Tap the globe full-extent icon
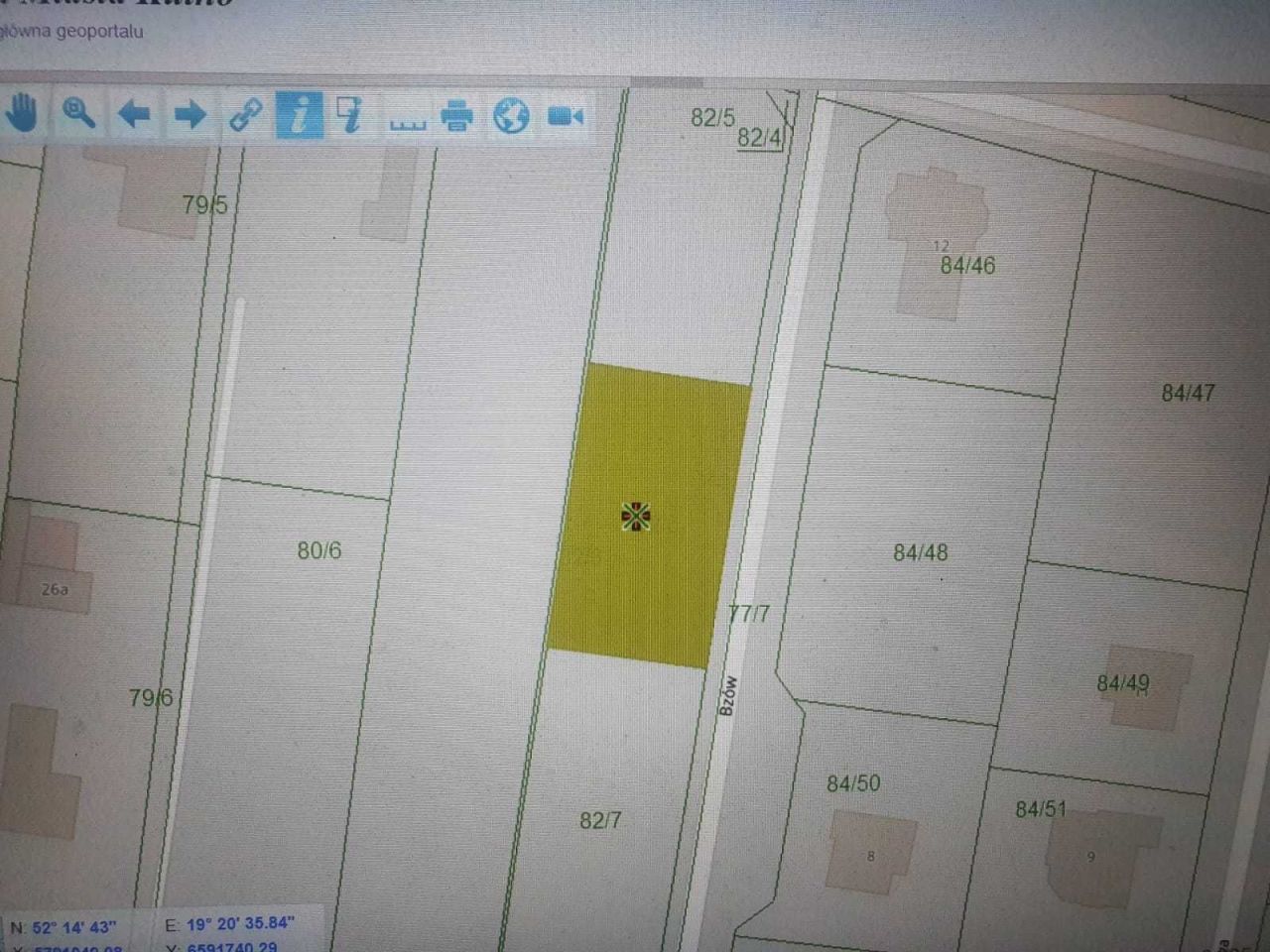Viewport: 1270px width, 952px height. [511, 116]
